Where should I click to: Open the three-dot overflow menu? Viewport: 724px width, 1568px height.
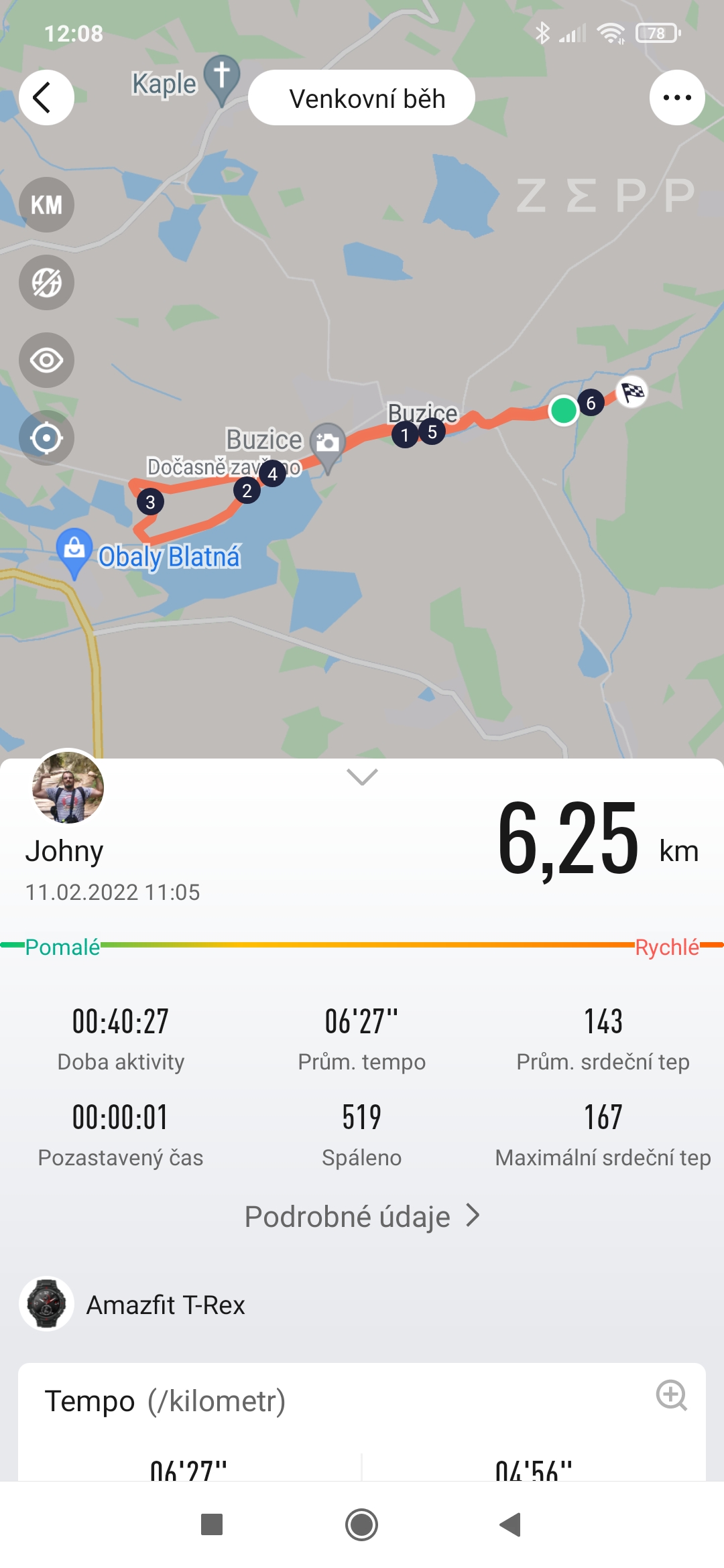click(677, 98)
